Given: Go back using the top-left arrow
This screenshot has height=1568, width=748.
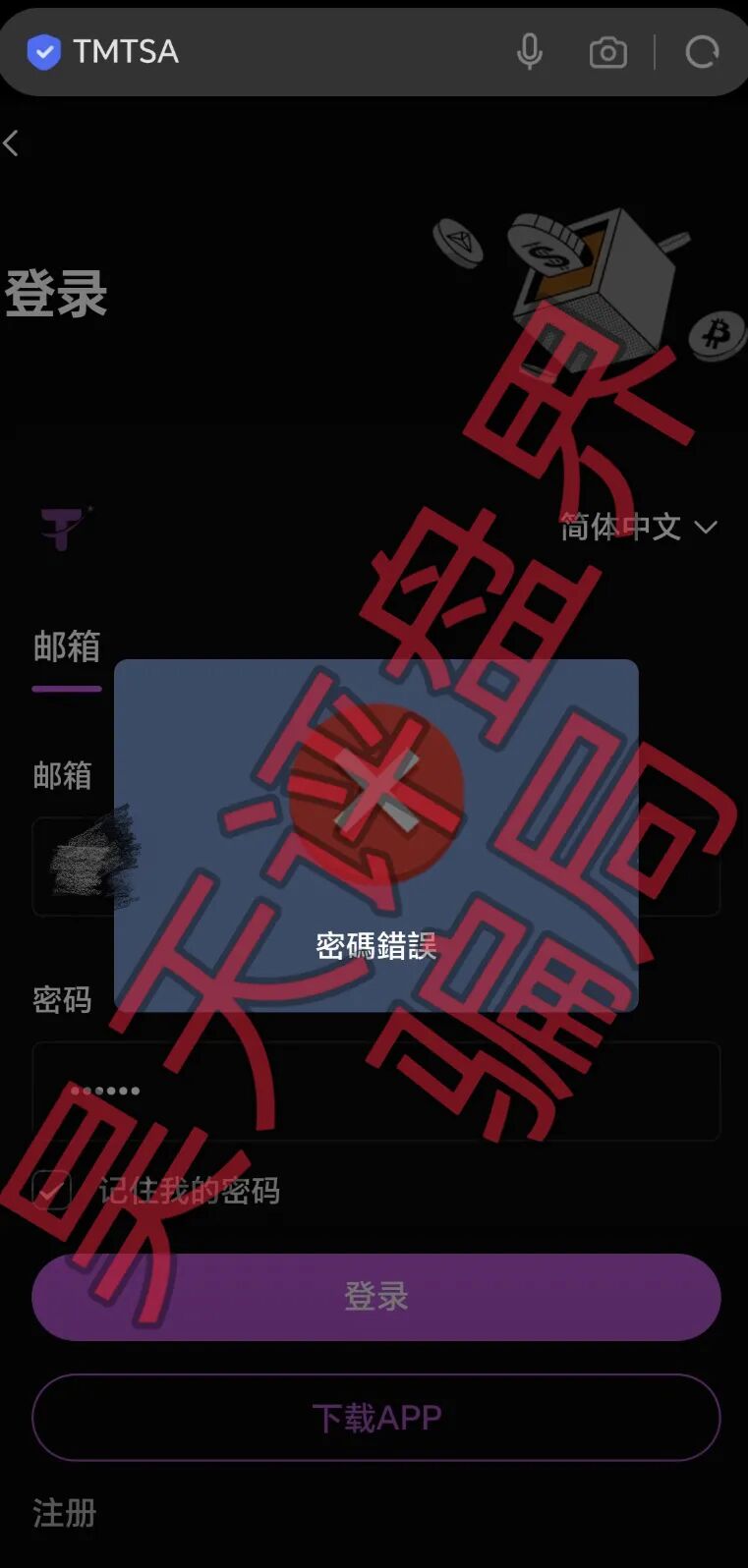Looking at the screenshot, I should [12, 143].
